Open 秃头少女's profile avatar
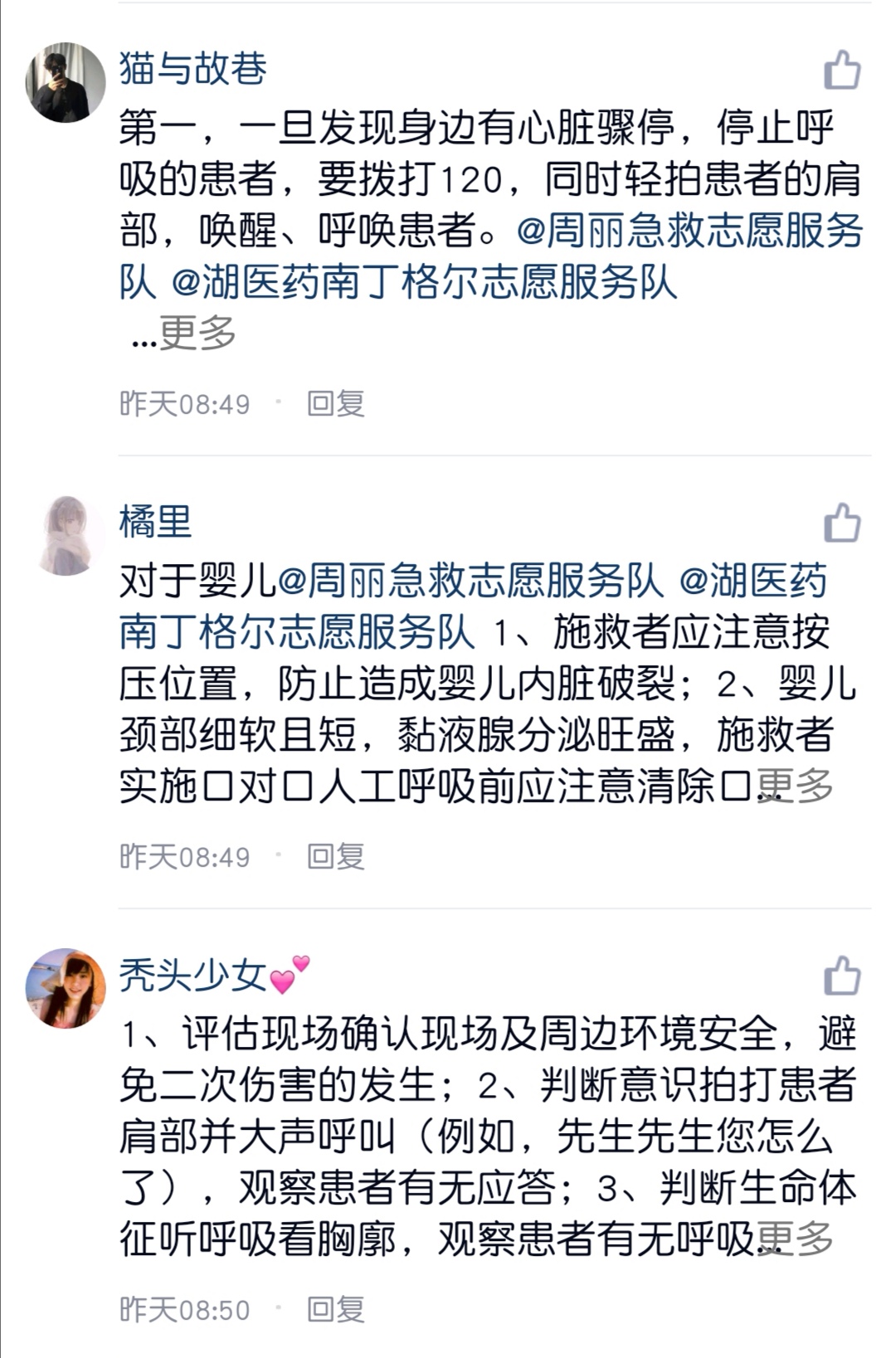The height and width of the screenshot is (1358, 896). coord(66,988)
